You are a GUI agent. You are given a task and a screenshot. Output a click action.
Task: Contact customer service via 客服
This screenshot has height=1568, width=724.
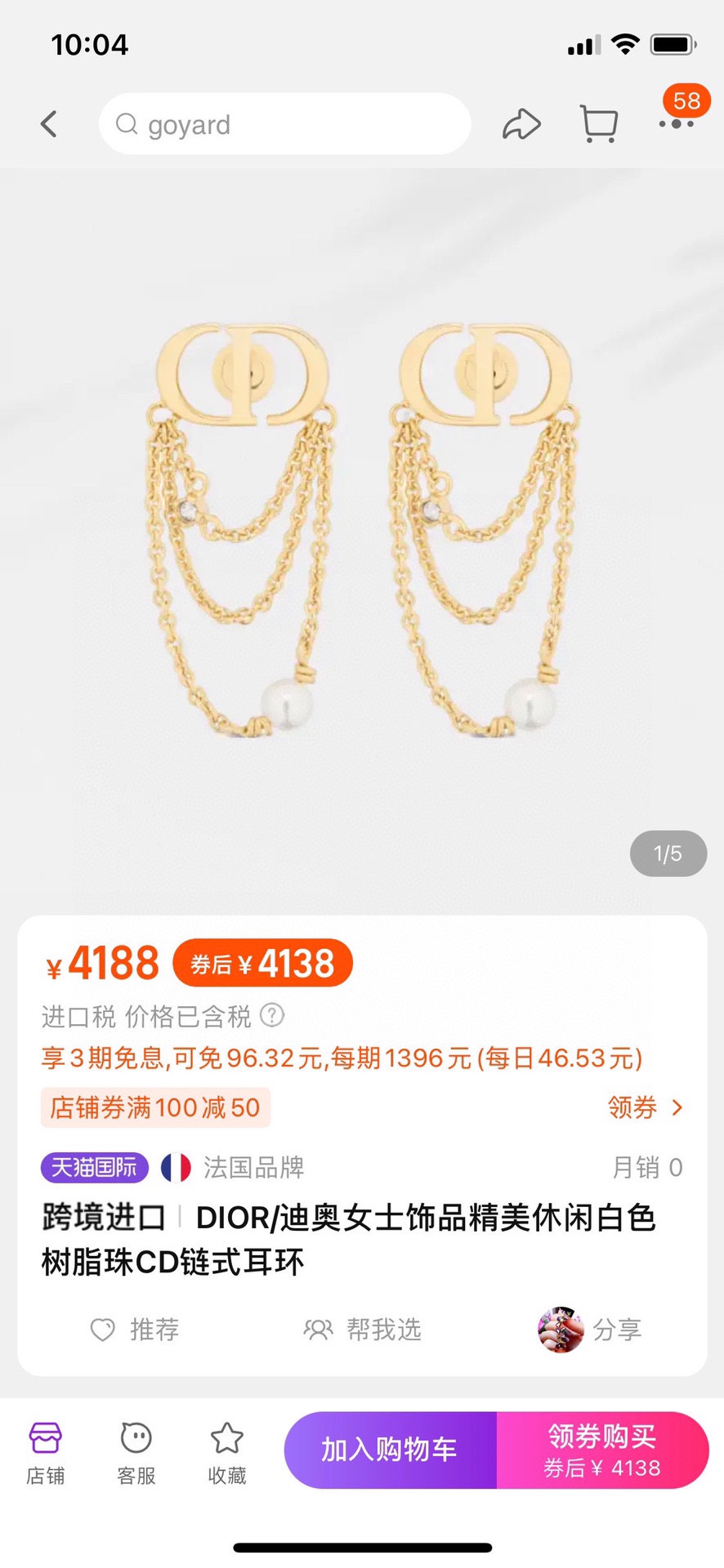click(x=136, y=1452)
